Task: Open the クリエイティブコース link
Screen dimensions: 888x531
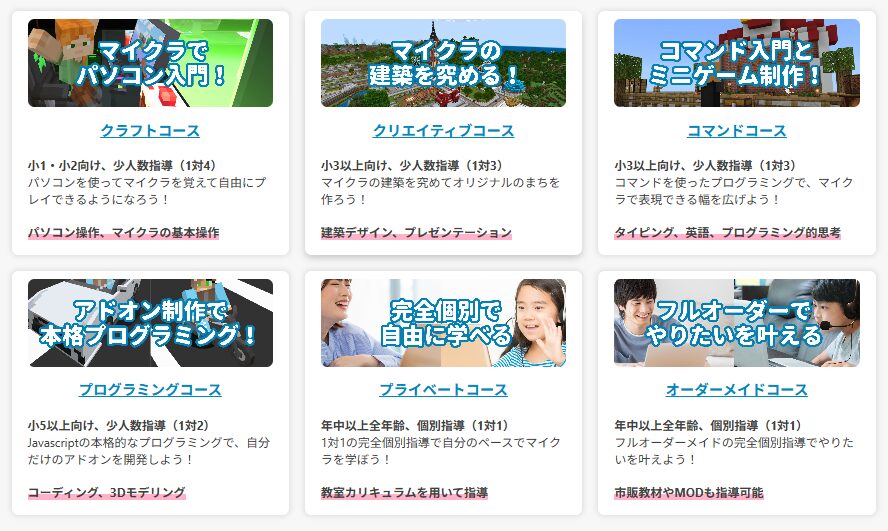Action: [443, 131]
